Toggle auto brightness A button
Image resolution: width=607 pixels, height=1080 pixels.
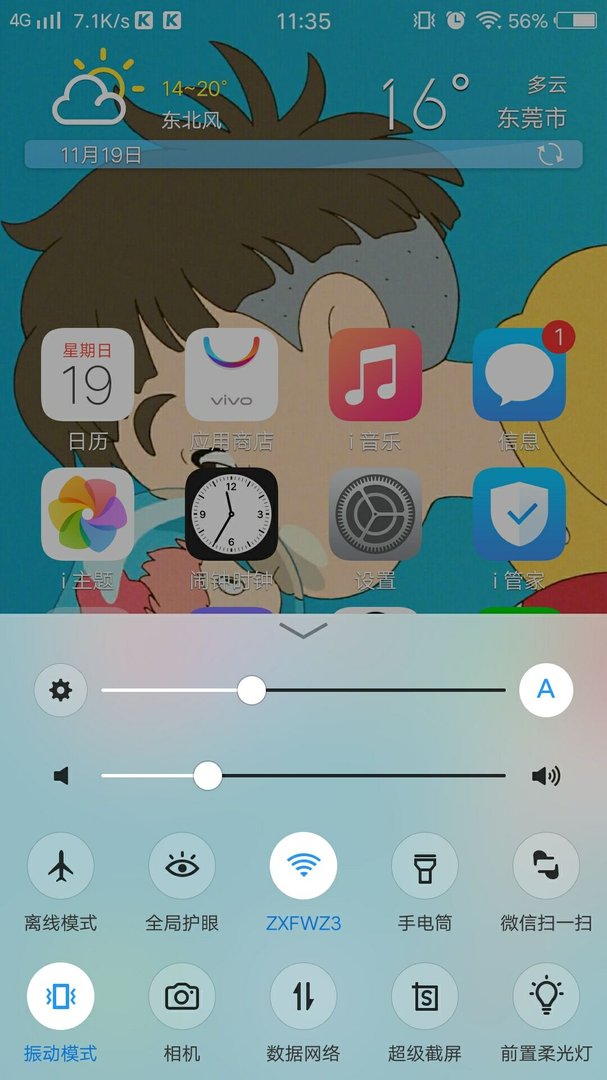coord(546,690)
